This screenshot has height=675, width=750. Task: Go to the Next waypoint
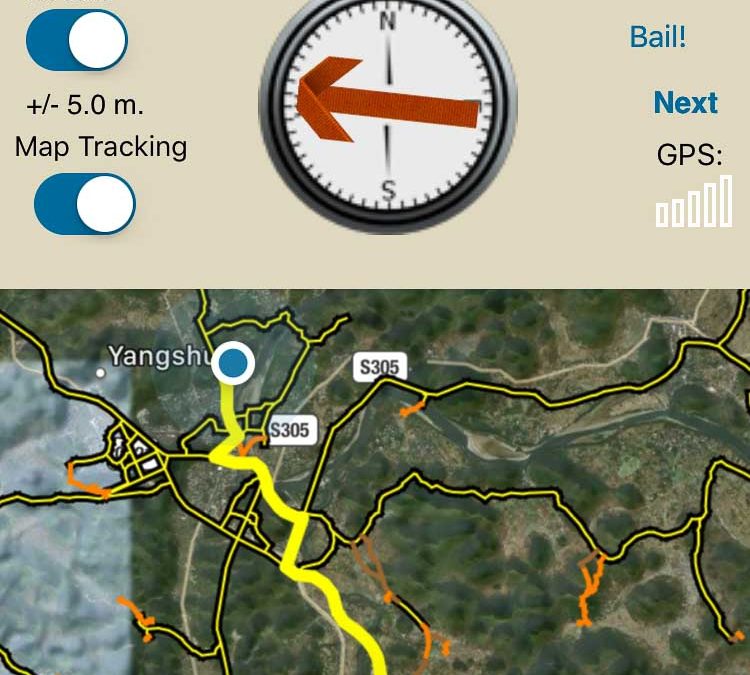685,103
